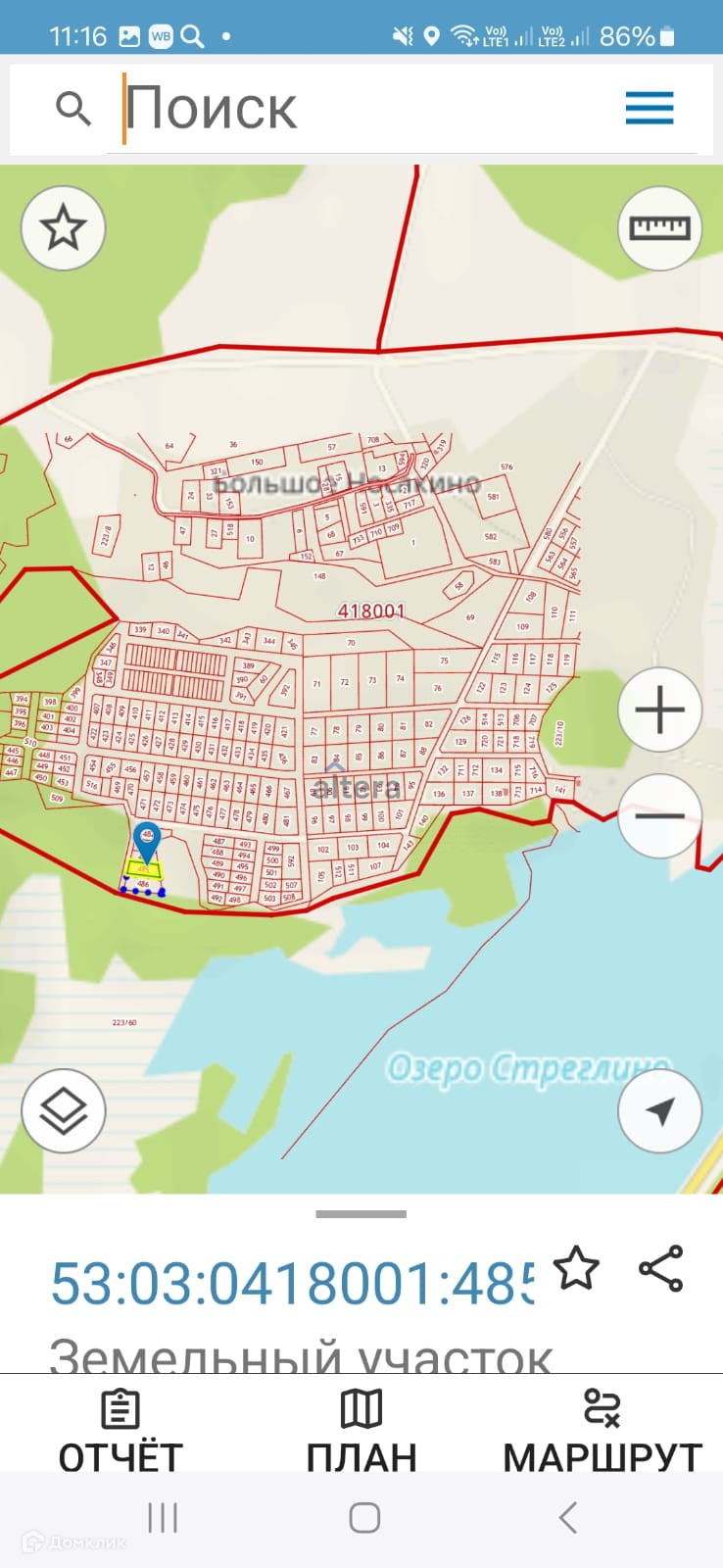Expand the parcel info panel handle
Image resolution: width=723 pixels, height=1568 pixels.
coord(361,1214)
